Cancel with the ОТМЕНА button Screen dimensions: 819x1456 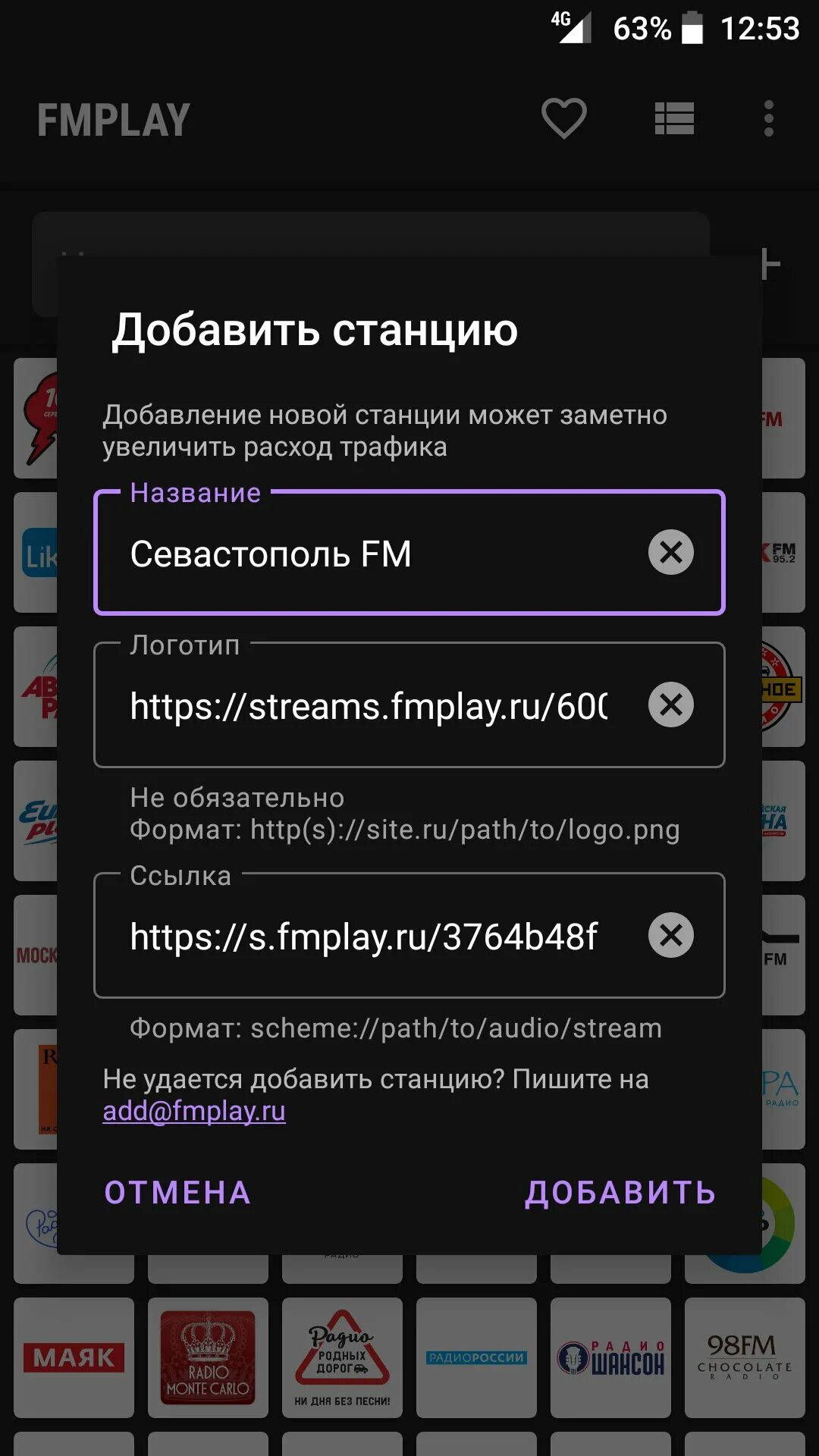177,1193
